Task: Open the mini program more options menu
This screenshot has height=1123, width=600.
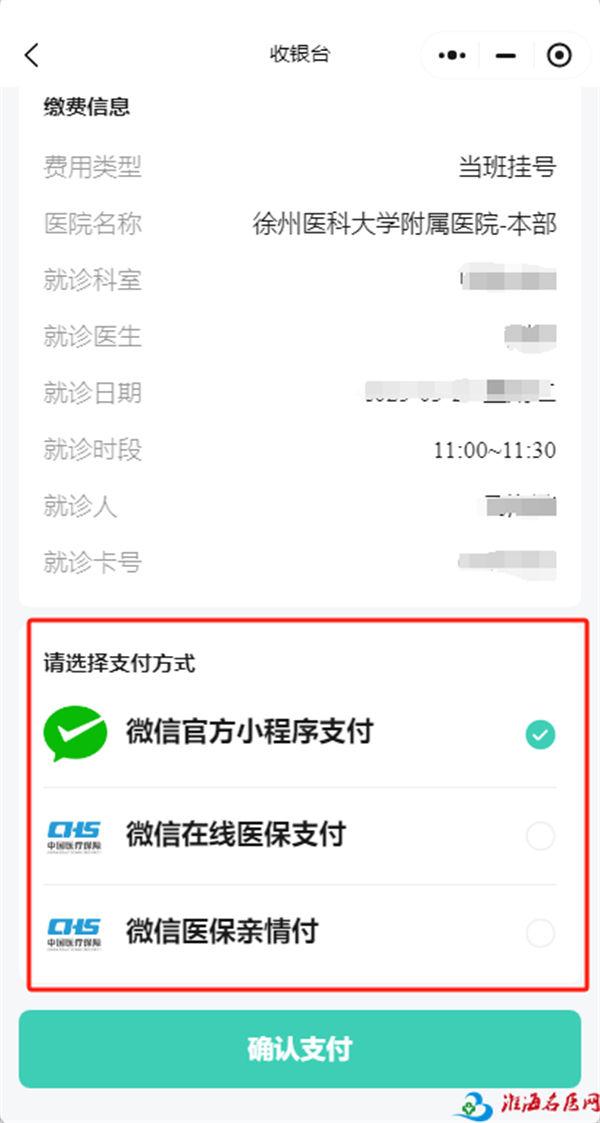Action: (452, 55)
